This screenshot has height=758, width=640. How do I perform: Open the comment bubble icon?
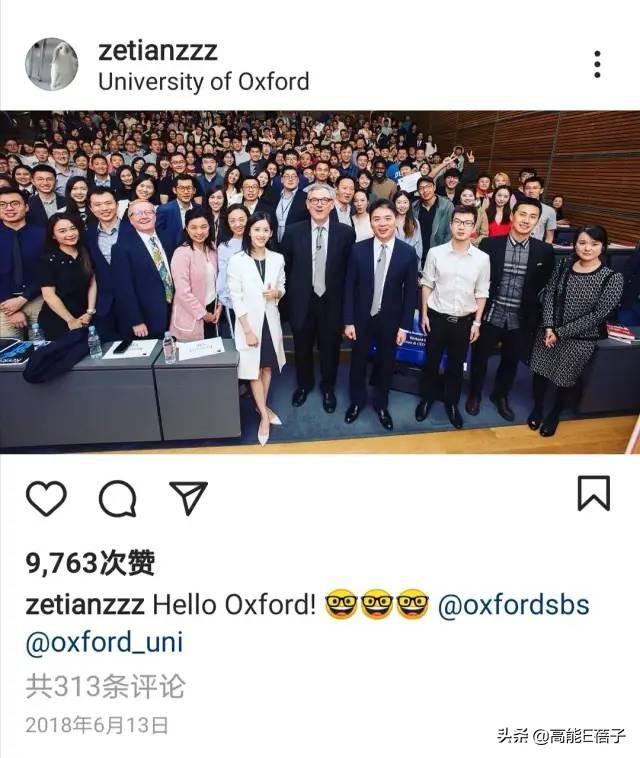click(x=117, y=497)
